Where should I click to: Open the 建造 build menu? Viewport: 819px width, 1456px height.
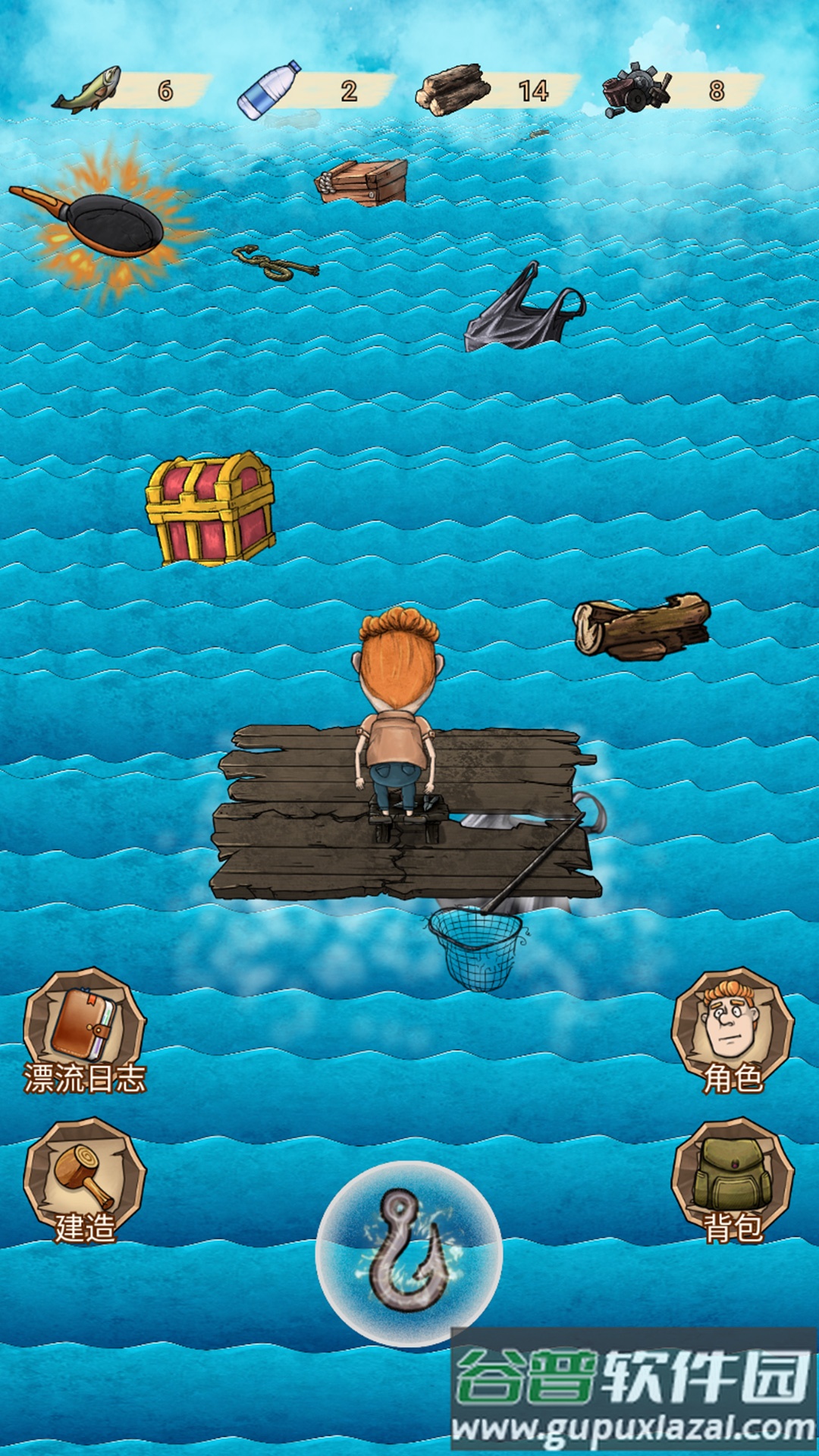pos(84,1179)
